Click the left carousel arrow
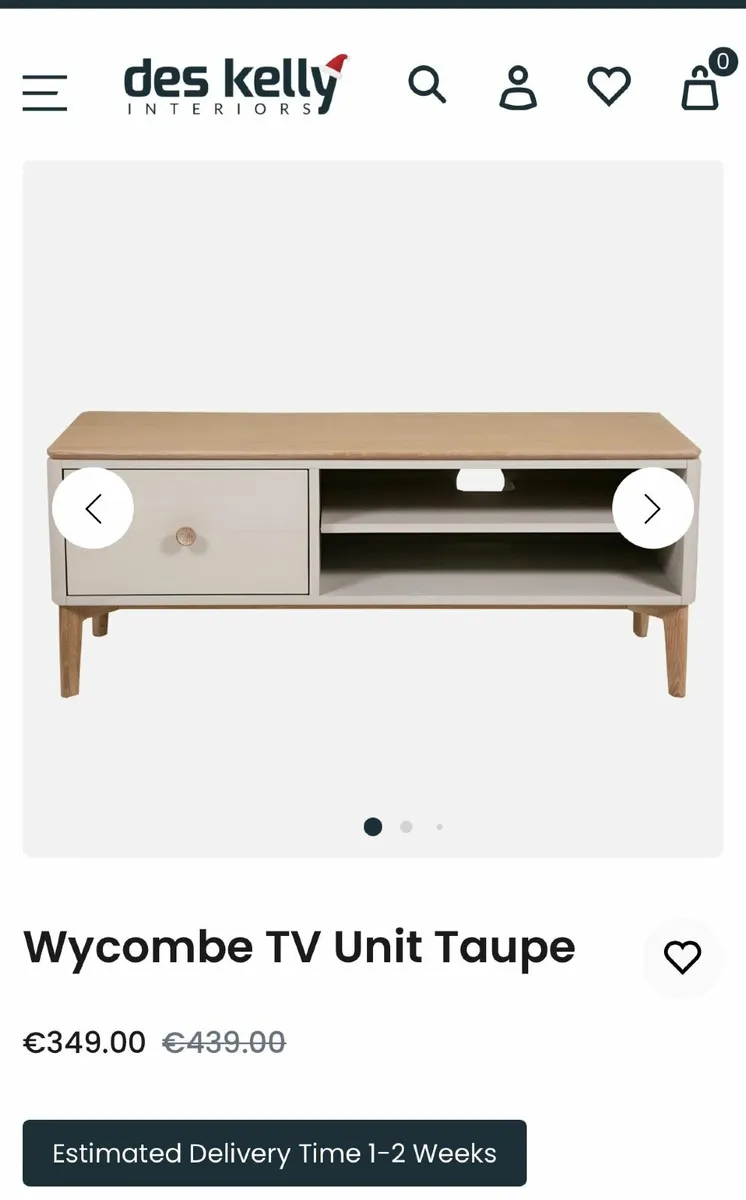This screenshot has width=746, height=1200. click(93, 508)
